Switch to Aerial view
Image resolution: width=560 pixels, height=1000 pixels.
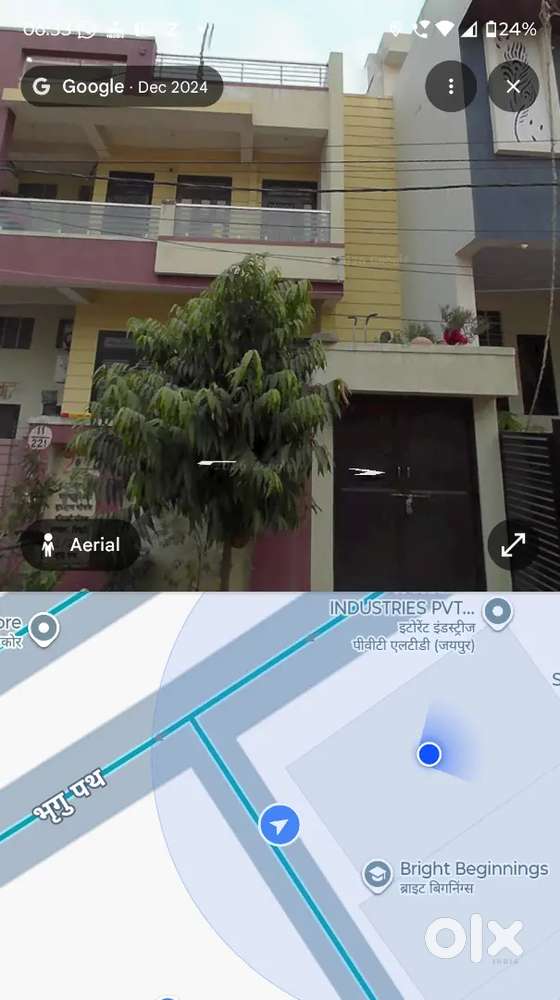point(80,545)
